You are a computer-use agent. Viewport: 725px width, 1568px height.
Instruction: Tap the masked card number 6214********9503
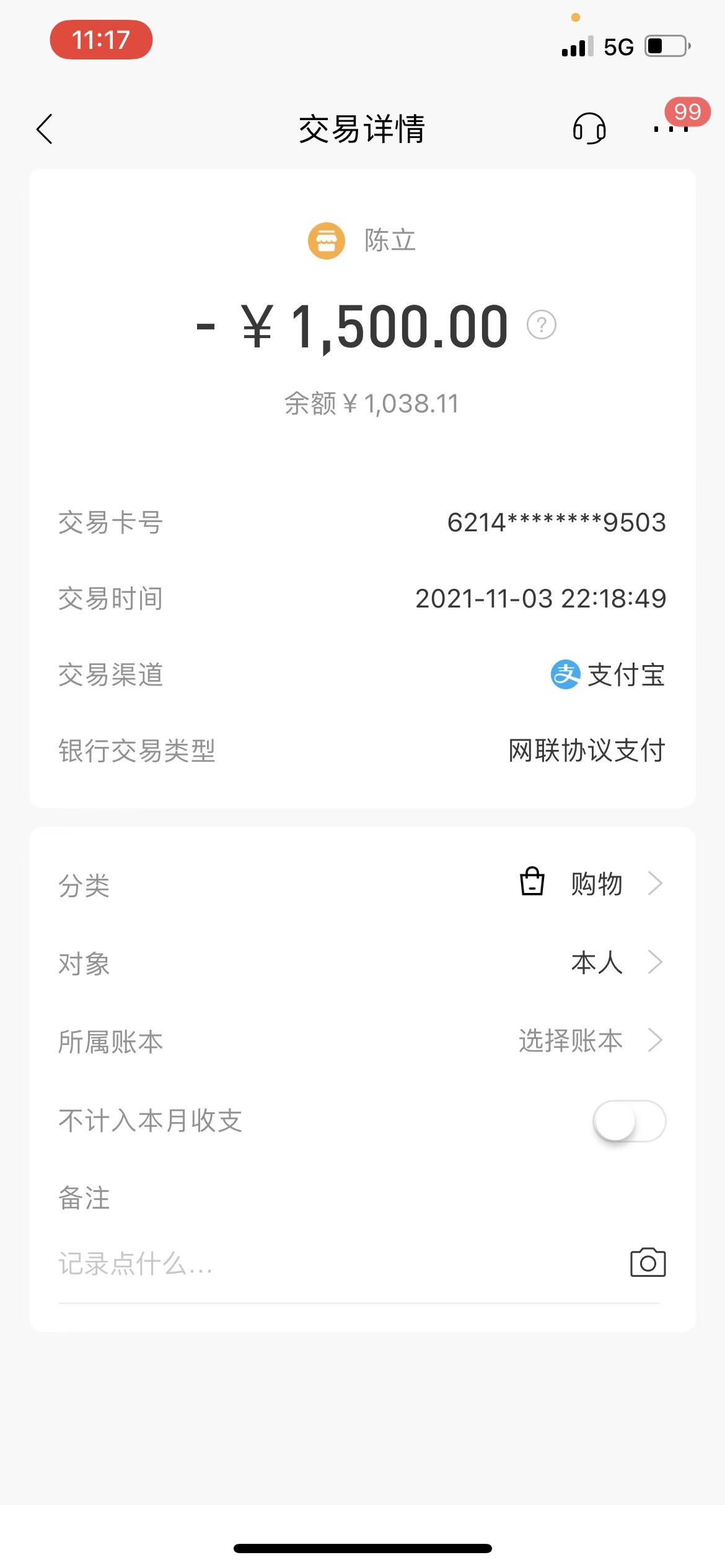[x=556, y=522]
